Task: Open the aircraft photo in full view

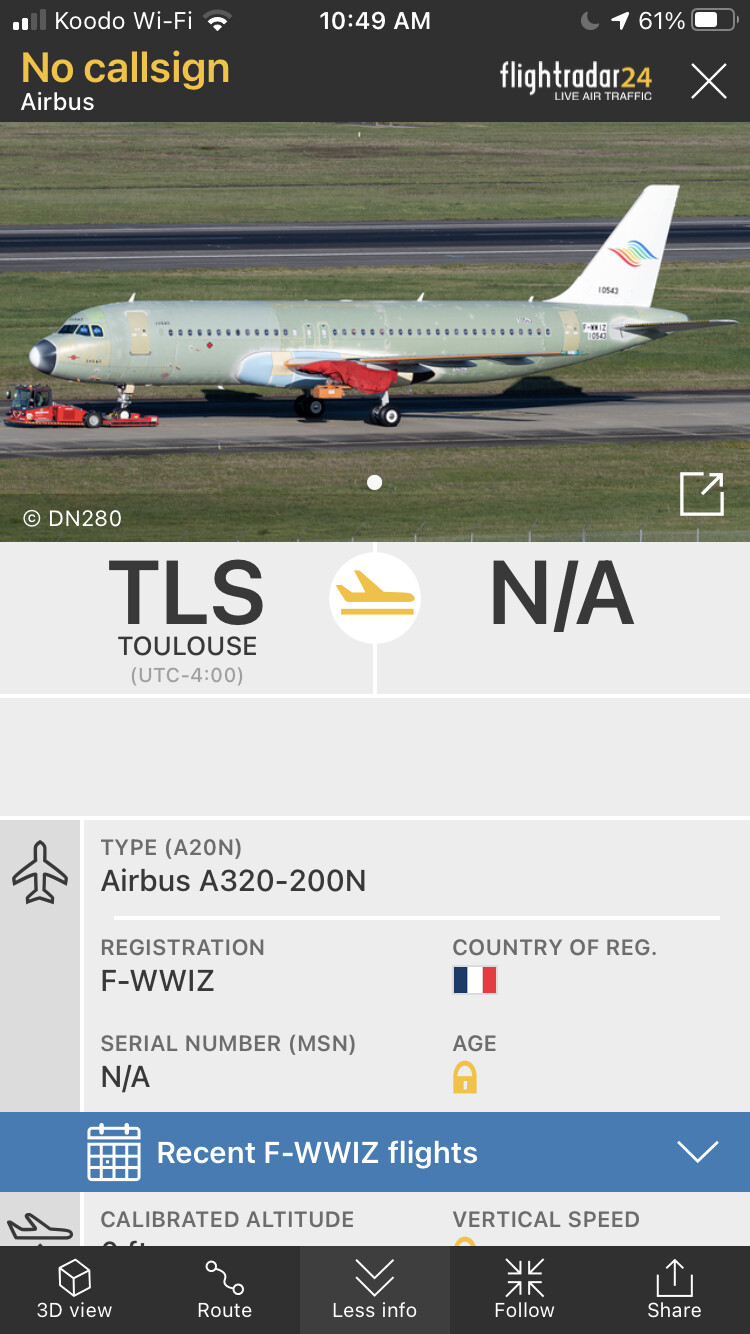Action: point(701,494)
